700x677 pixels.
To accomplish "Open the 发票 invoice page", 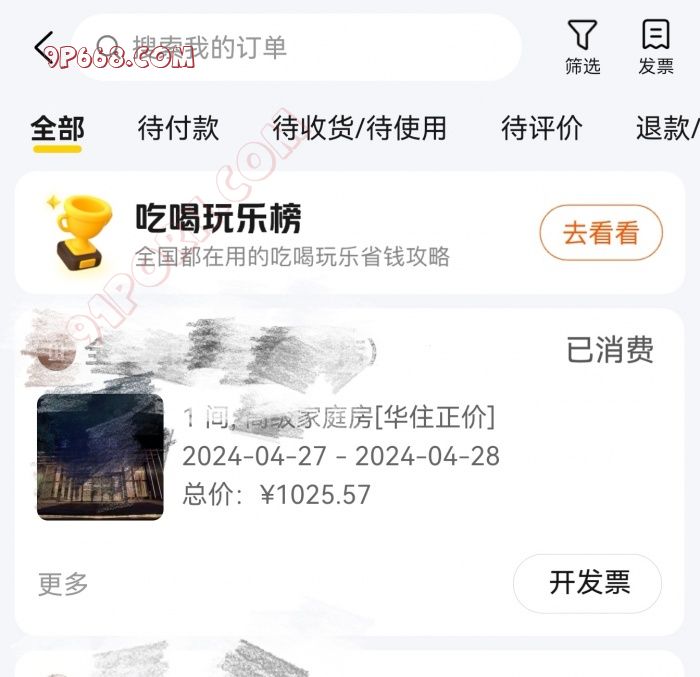I will tap(656, 47).
